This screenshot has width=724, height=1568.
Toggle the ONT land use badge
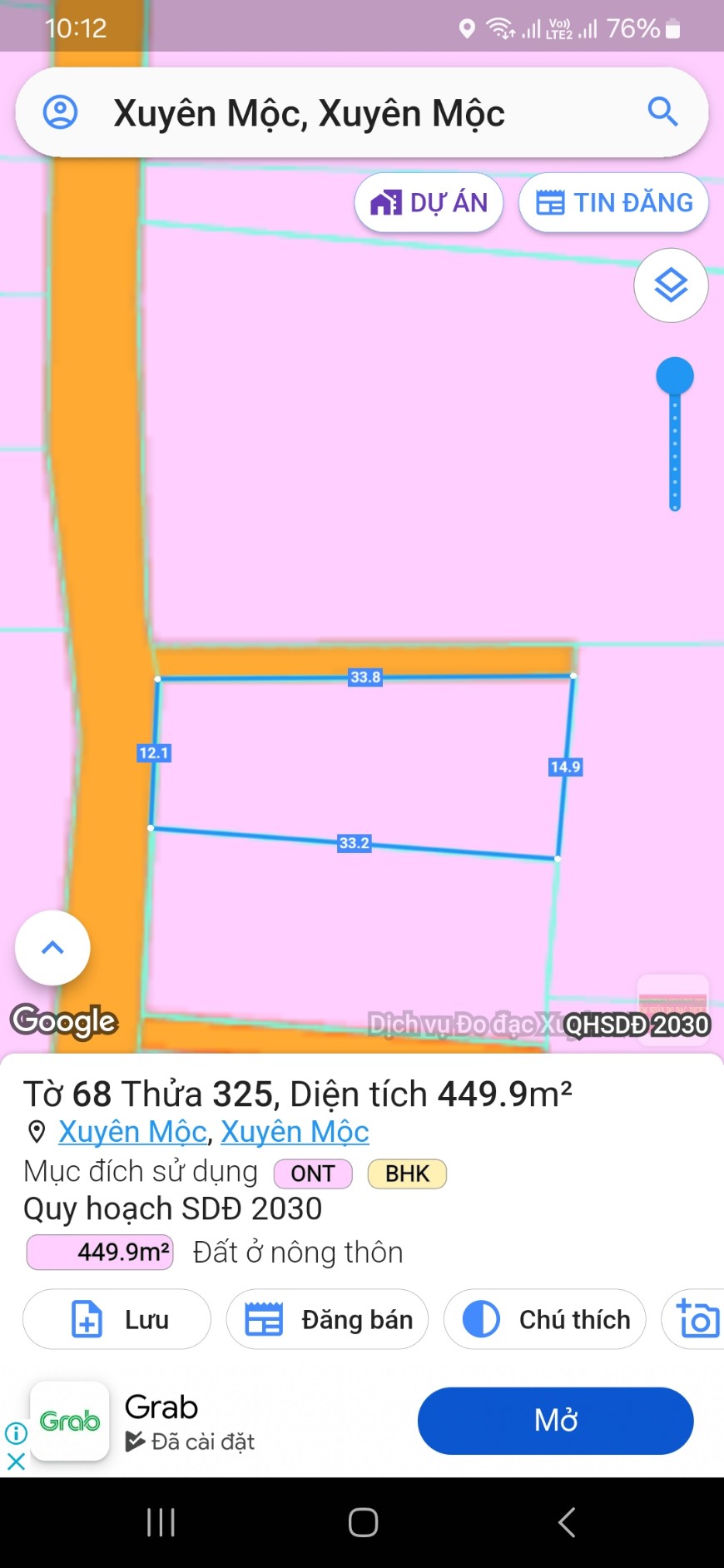313,1174
